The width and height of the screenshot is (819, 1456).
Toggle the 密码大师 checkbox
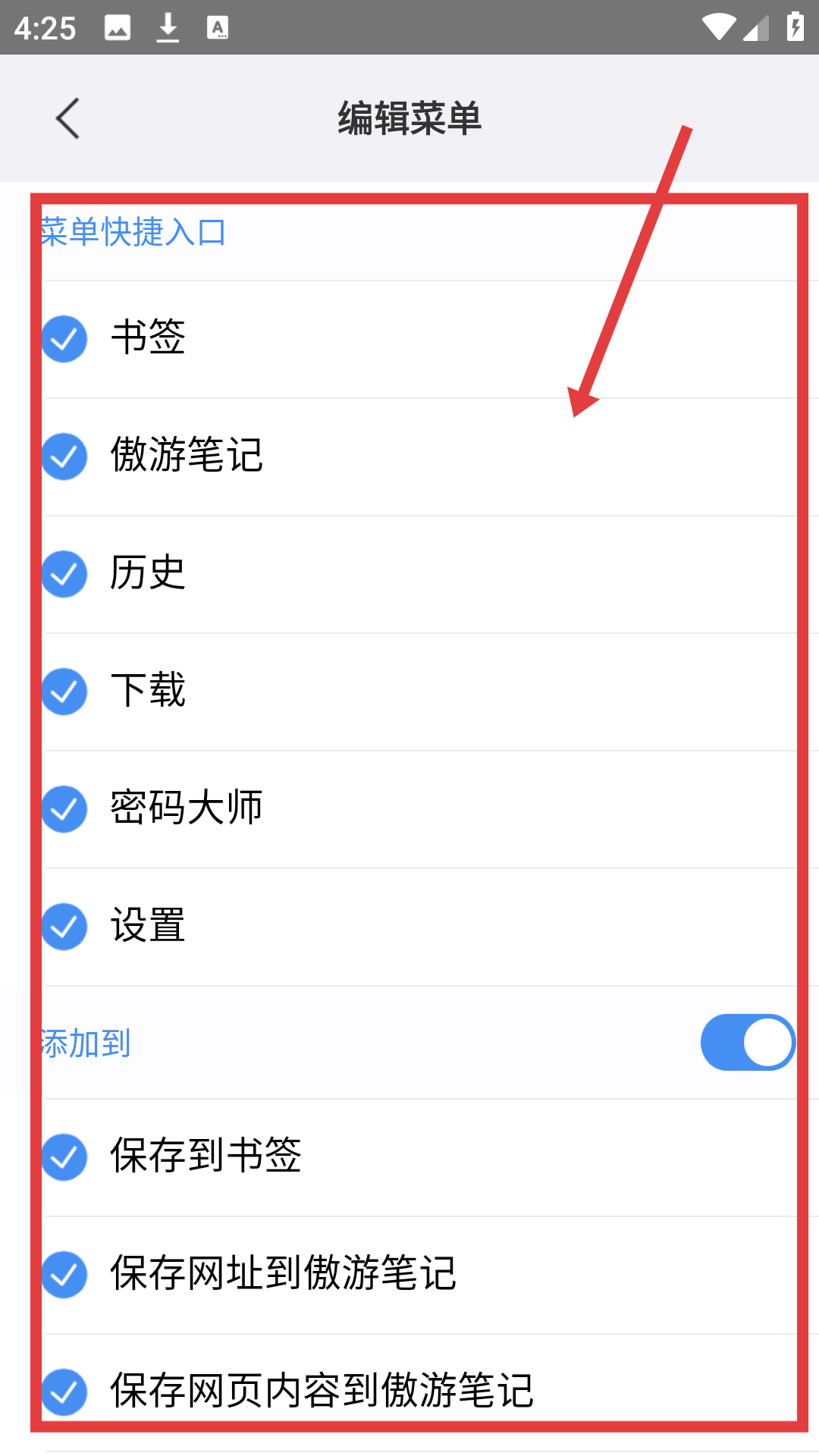pos(64,809)
